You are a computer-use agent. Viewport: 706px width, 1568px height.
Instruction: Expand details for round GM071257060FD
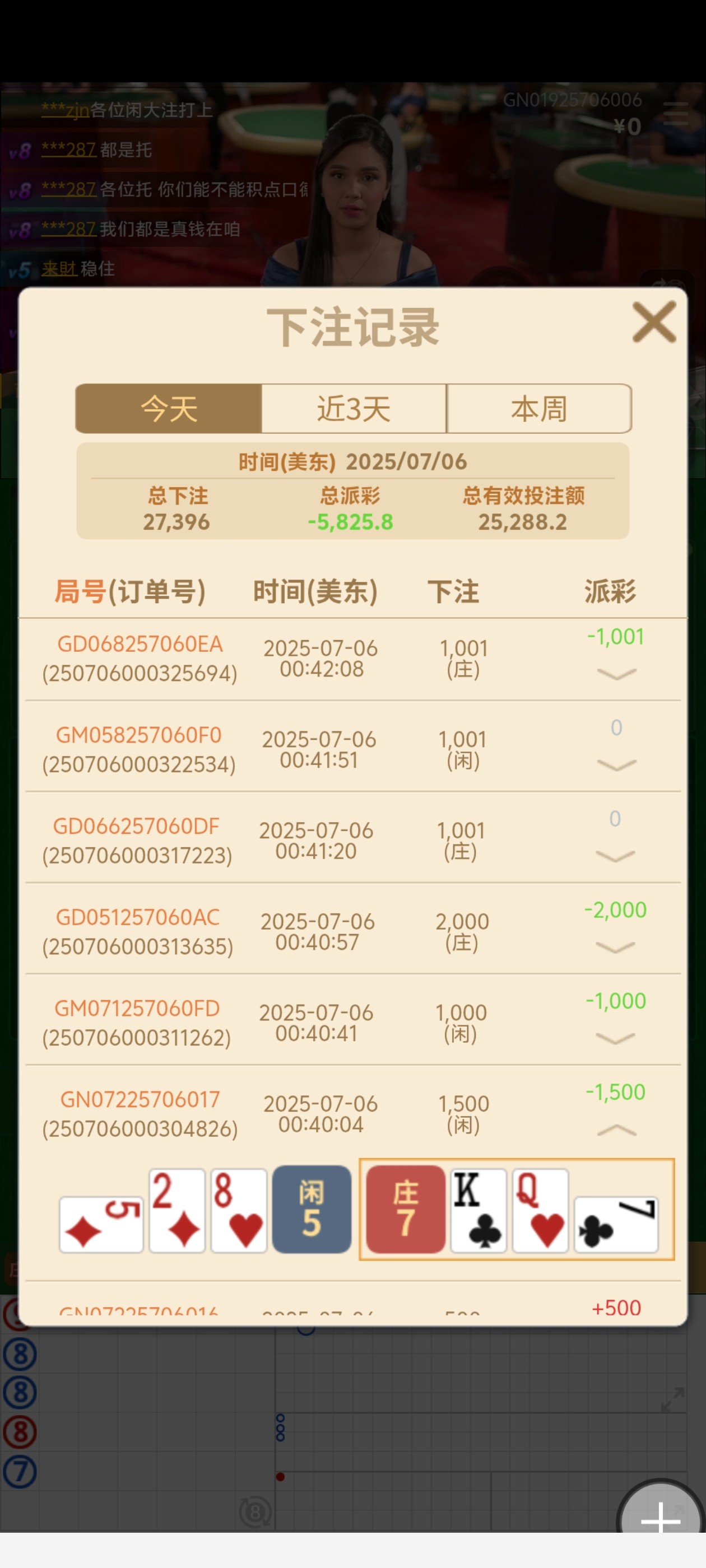pos(615,1038)
